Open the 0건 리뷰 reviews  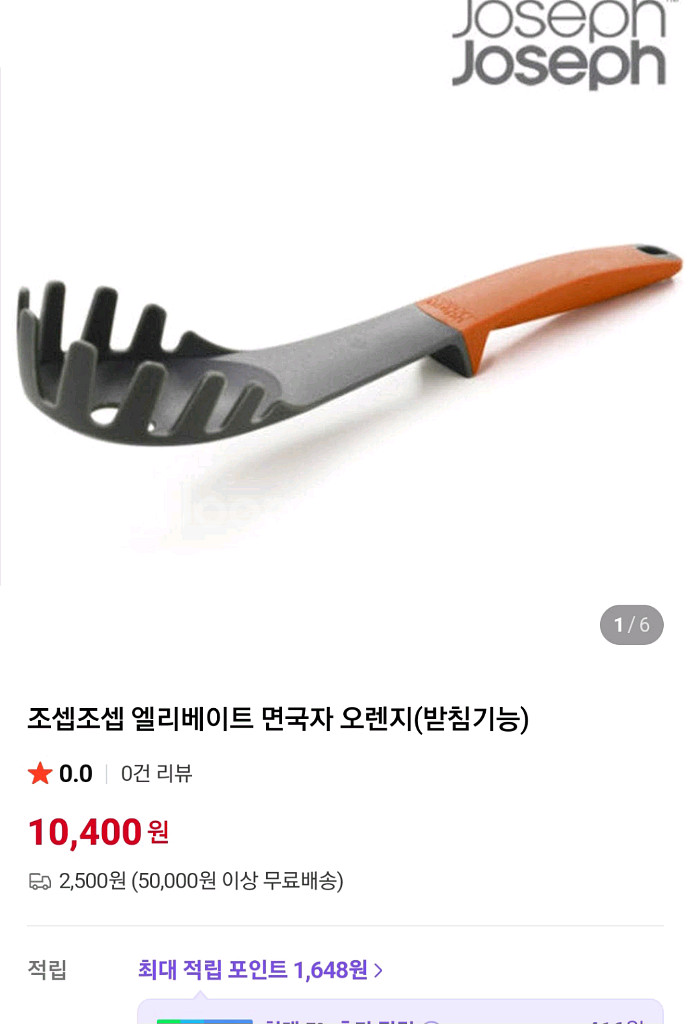point(157,773)
